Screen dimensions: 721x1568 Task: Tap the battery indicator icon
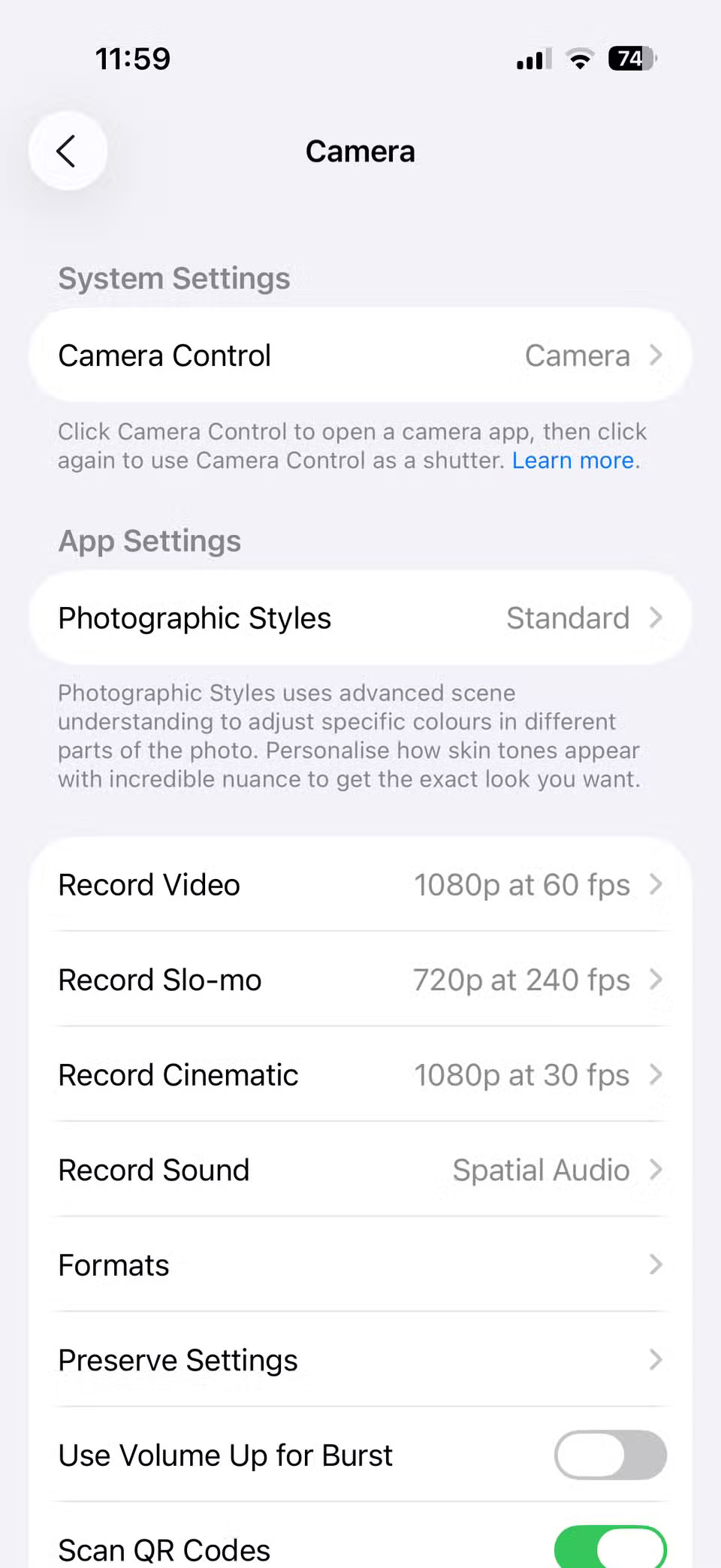[629, 59]
